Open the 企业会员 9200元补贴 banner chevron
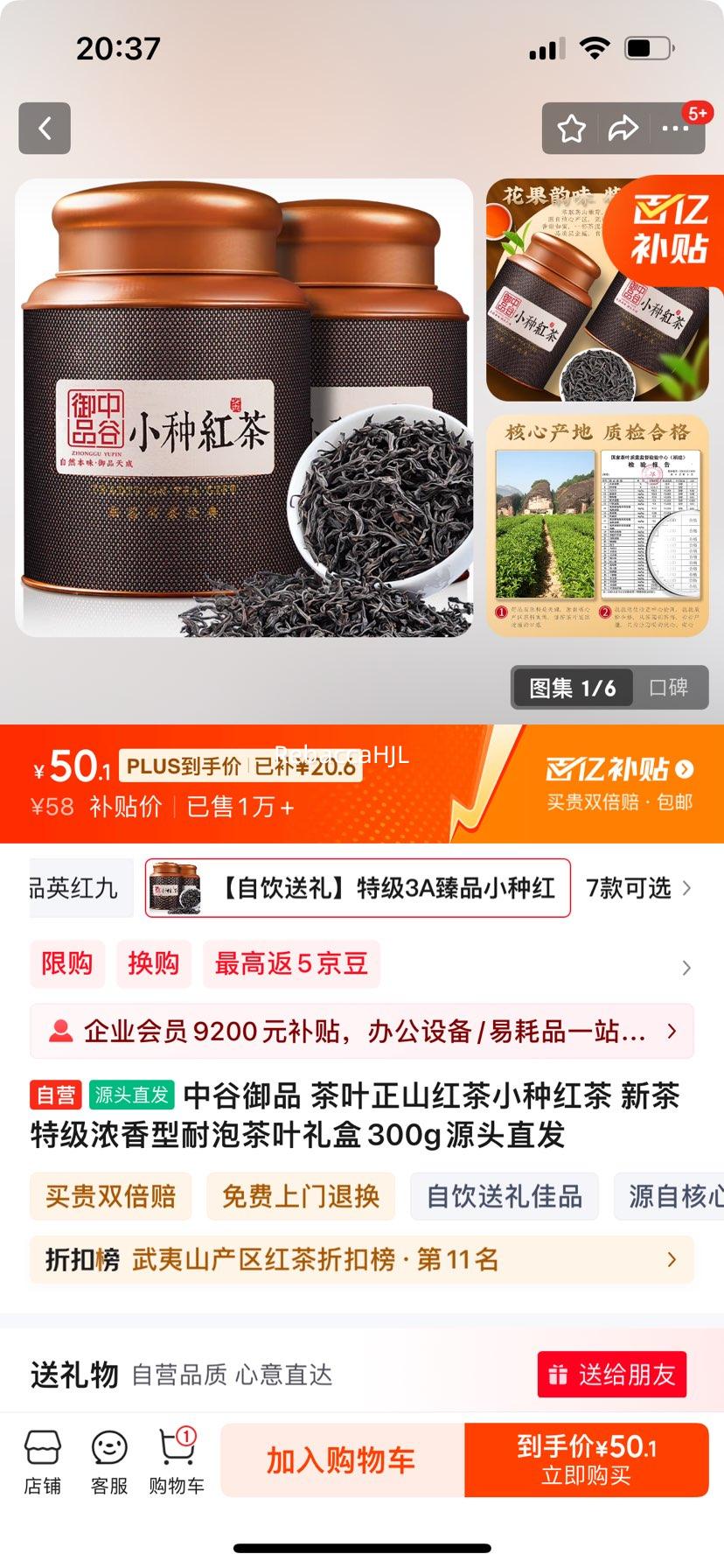Viewport: 724px width, 1568px height. click(669, 1031)
